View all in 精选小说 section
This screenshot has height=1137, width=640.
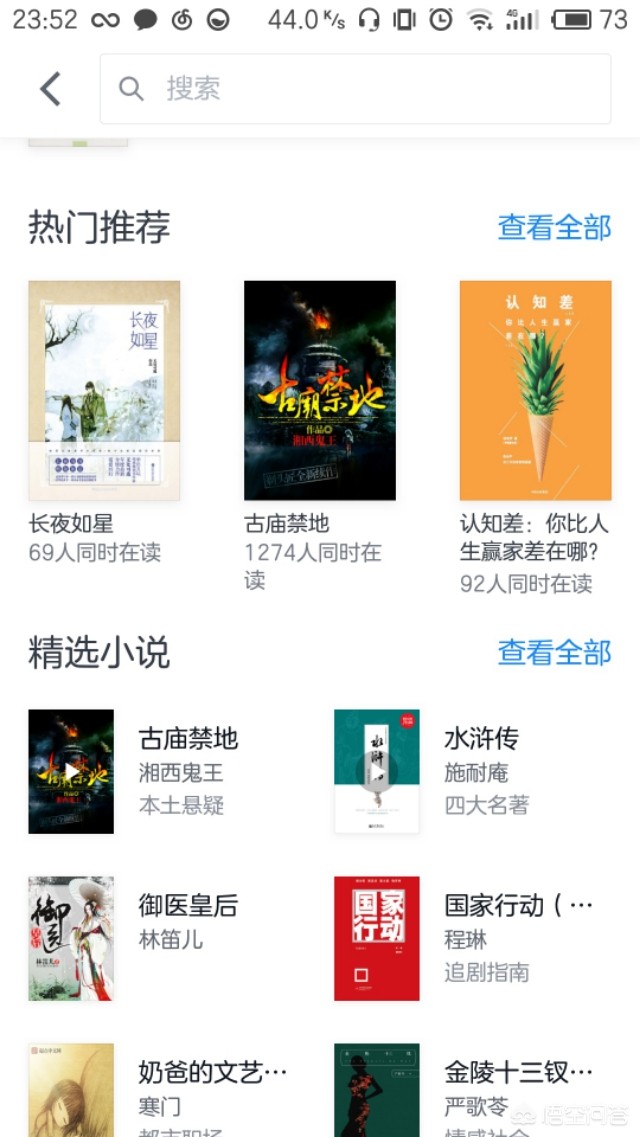click(x=554, y=652)
